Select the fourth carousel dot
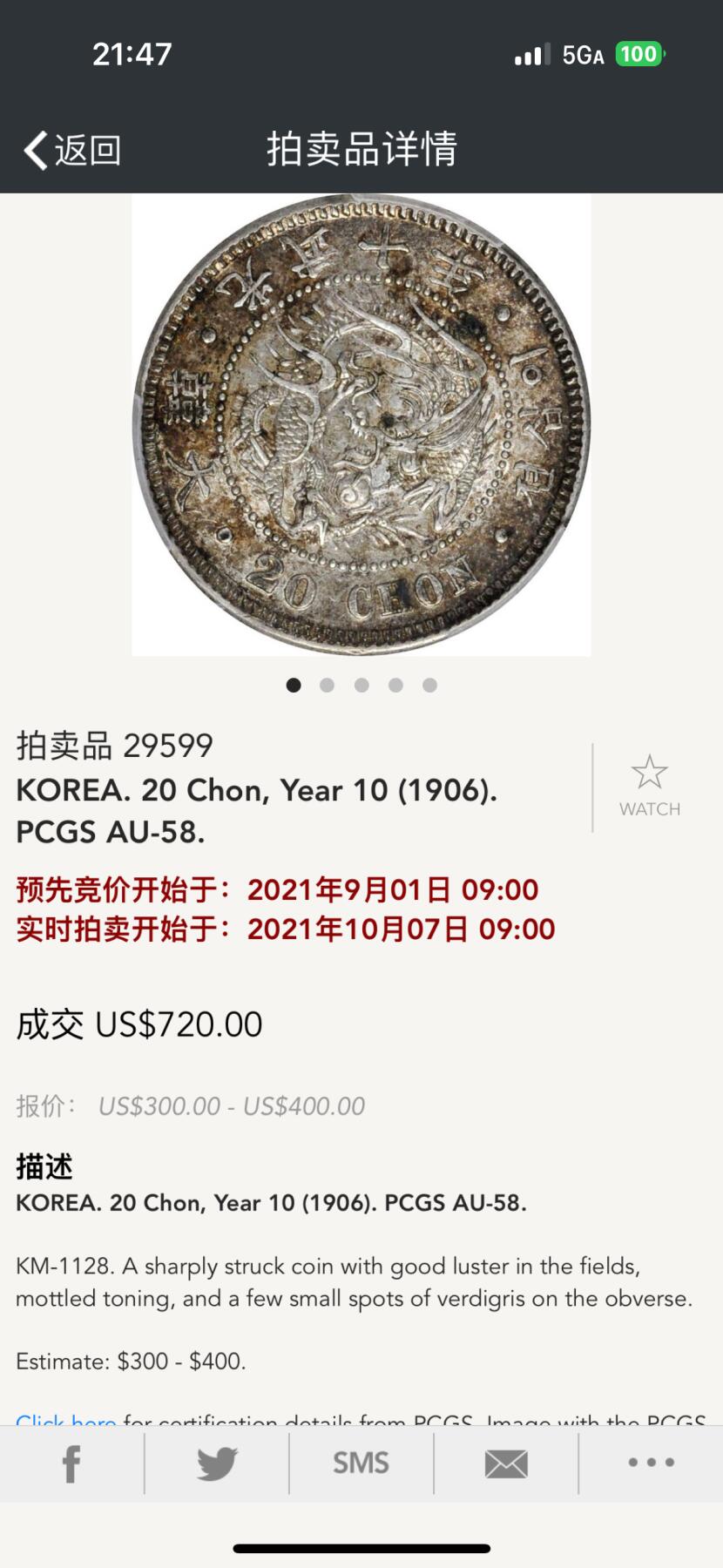Viewport: 723px width, 1568px height. pos(395,686)
